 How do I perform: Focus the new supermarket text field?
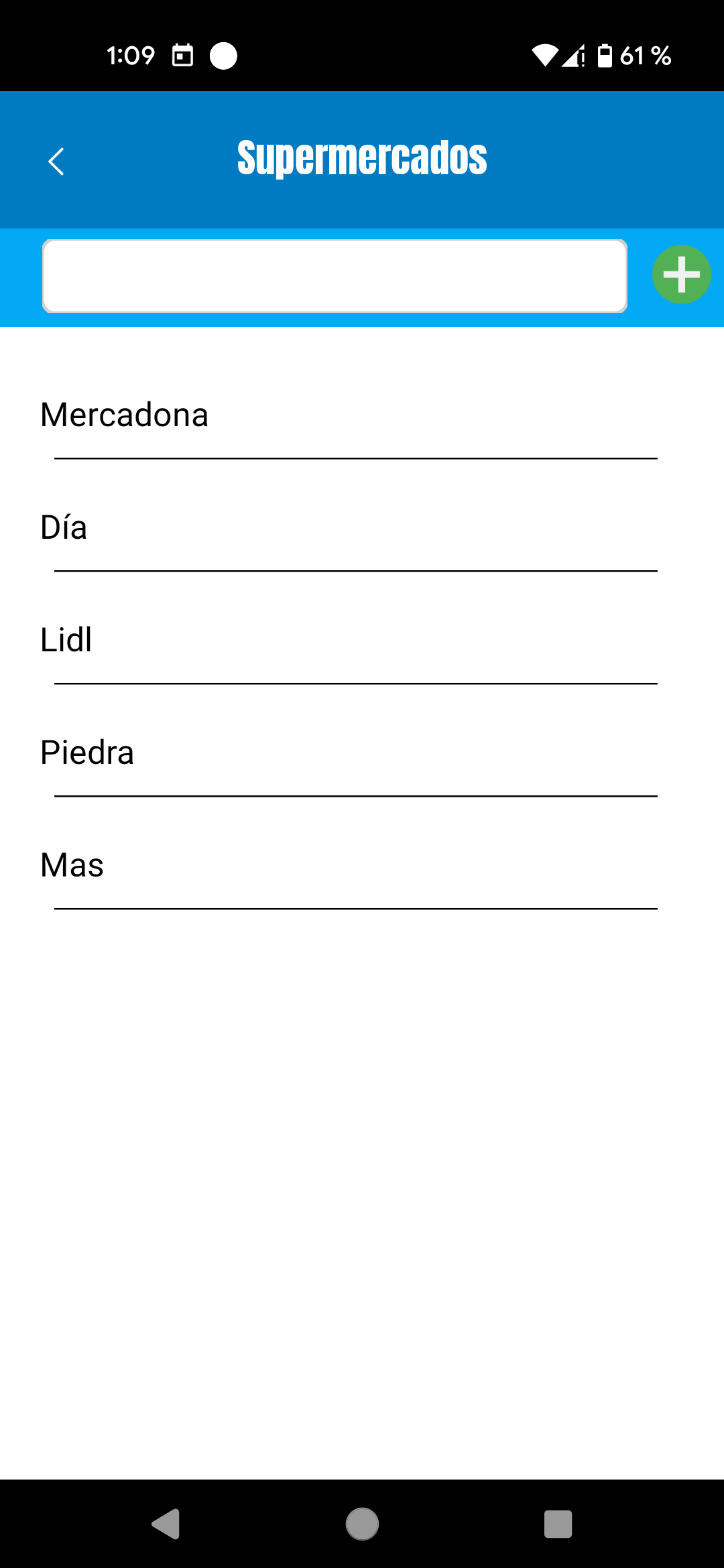tap(335, 276)
